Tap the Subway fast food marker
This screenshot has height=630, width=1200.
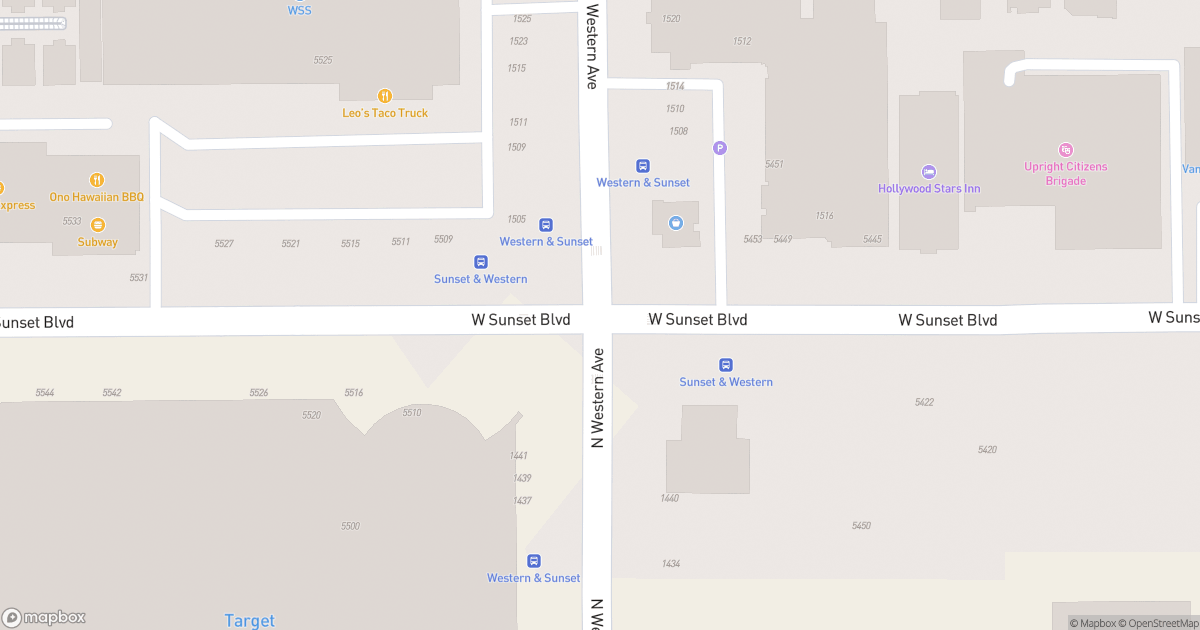point(98,226)
